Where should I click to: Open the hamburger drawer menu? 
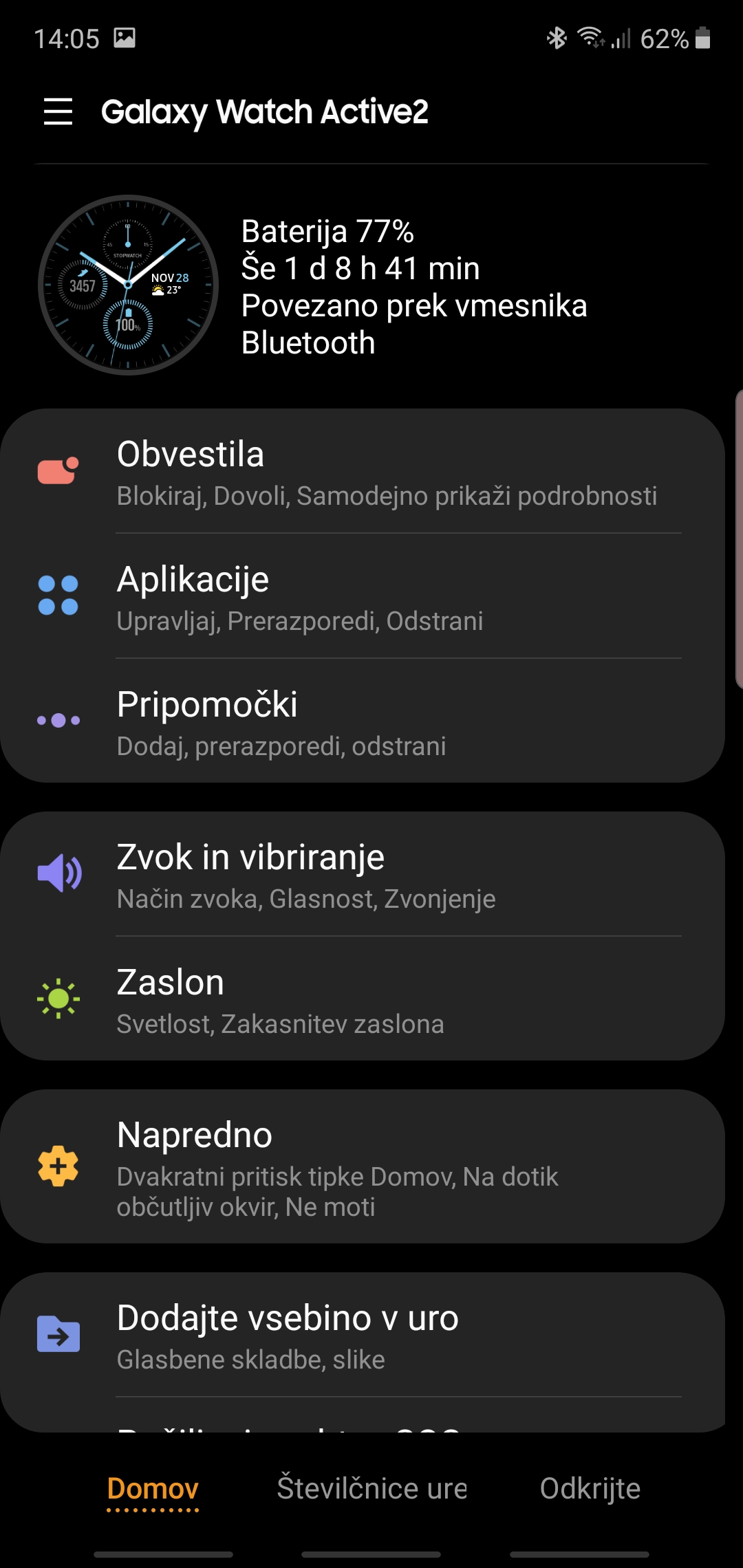58,111
